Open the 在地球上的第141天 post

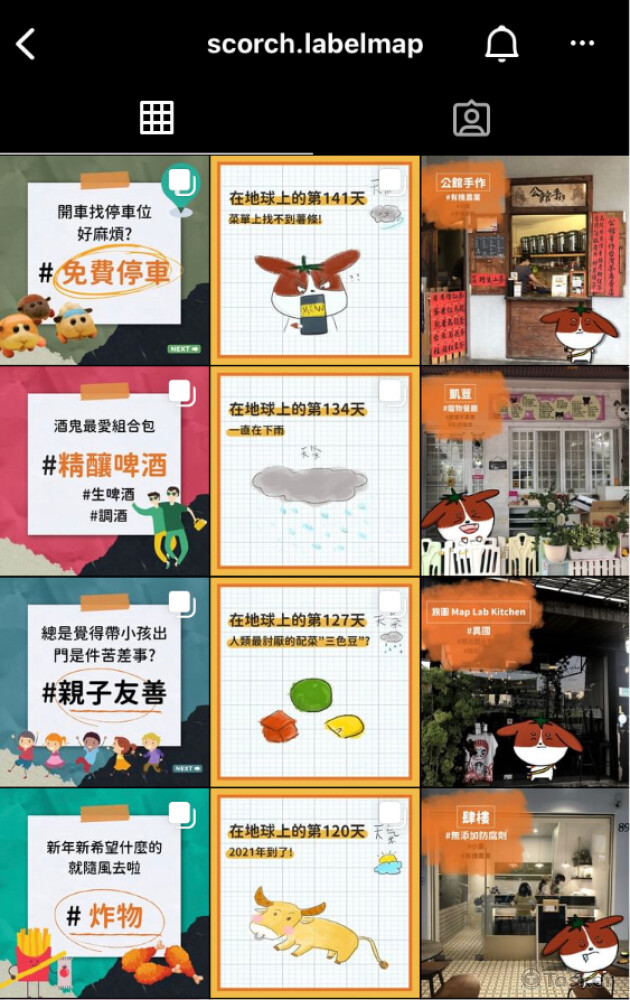[315, 260]
